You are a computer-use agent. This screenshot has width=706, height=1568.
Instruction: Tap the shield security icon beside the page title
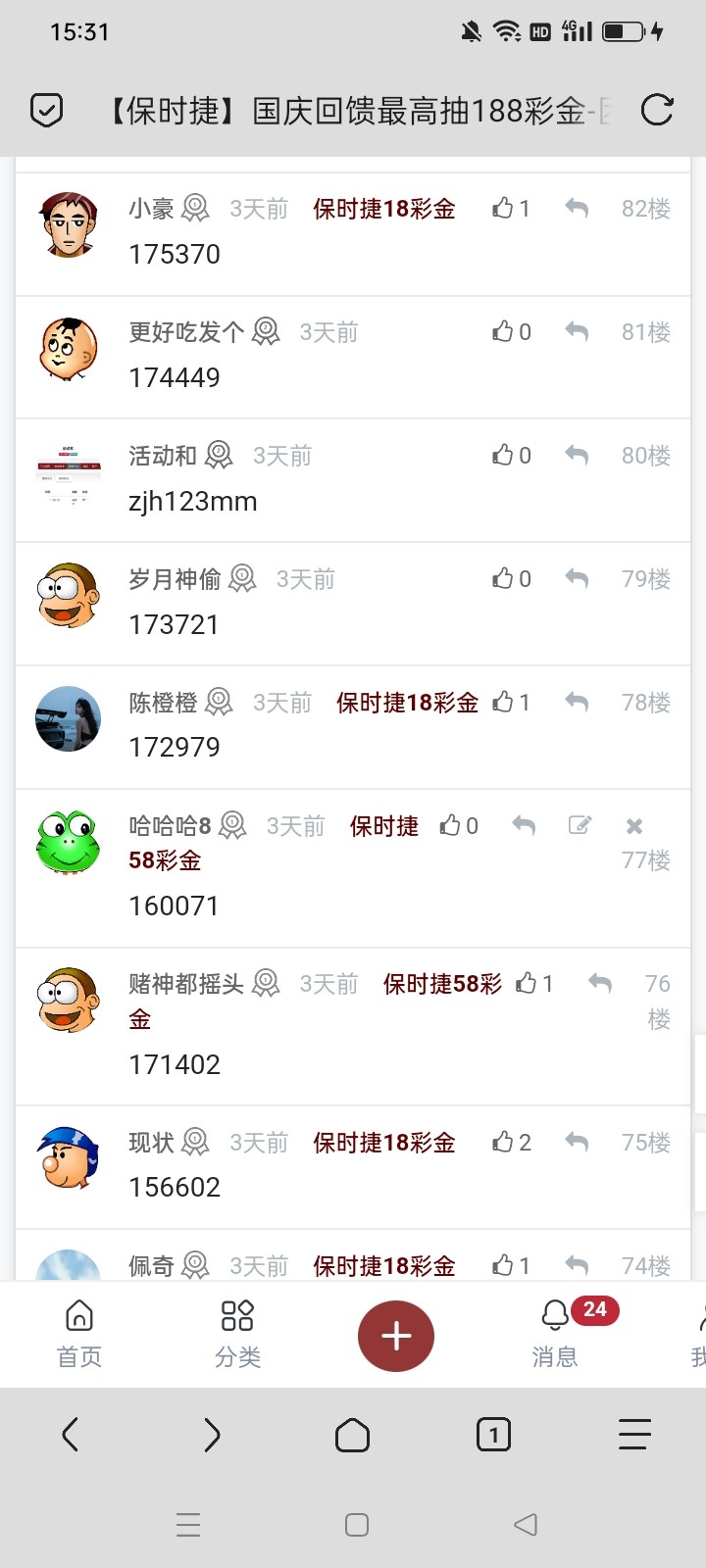point(46,111)
